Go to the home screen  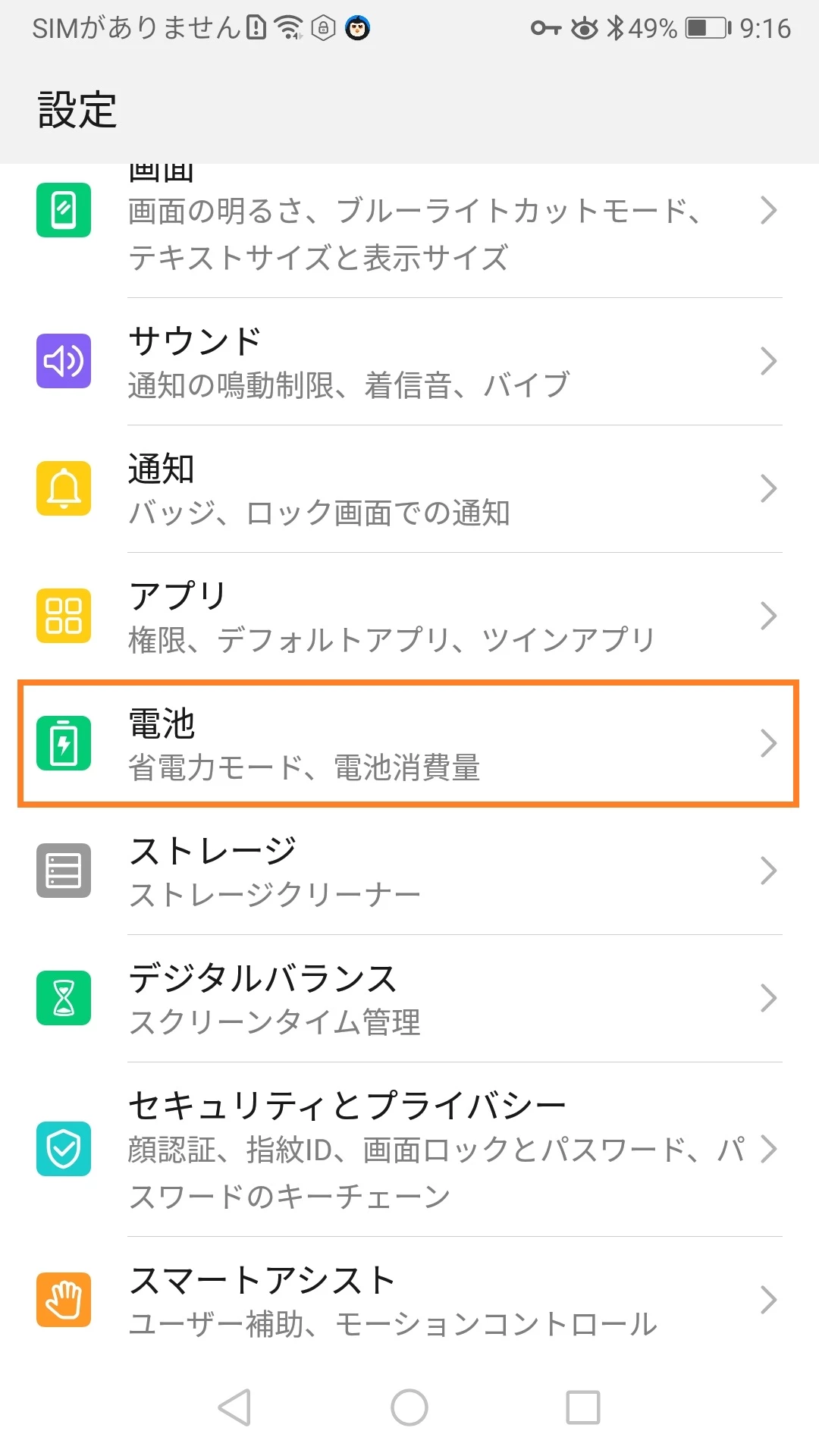click(409, 1407)
